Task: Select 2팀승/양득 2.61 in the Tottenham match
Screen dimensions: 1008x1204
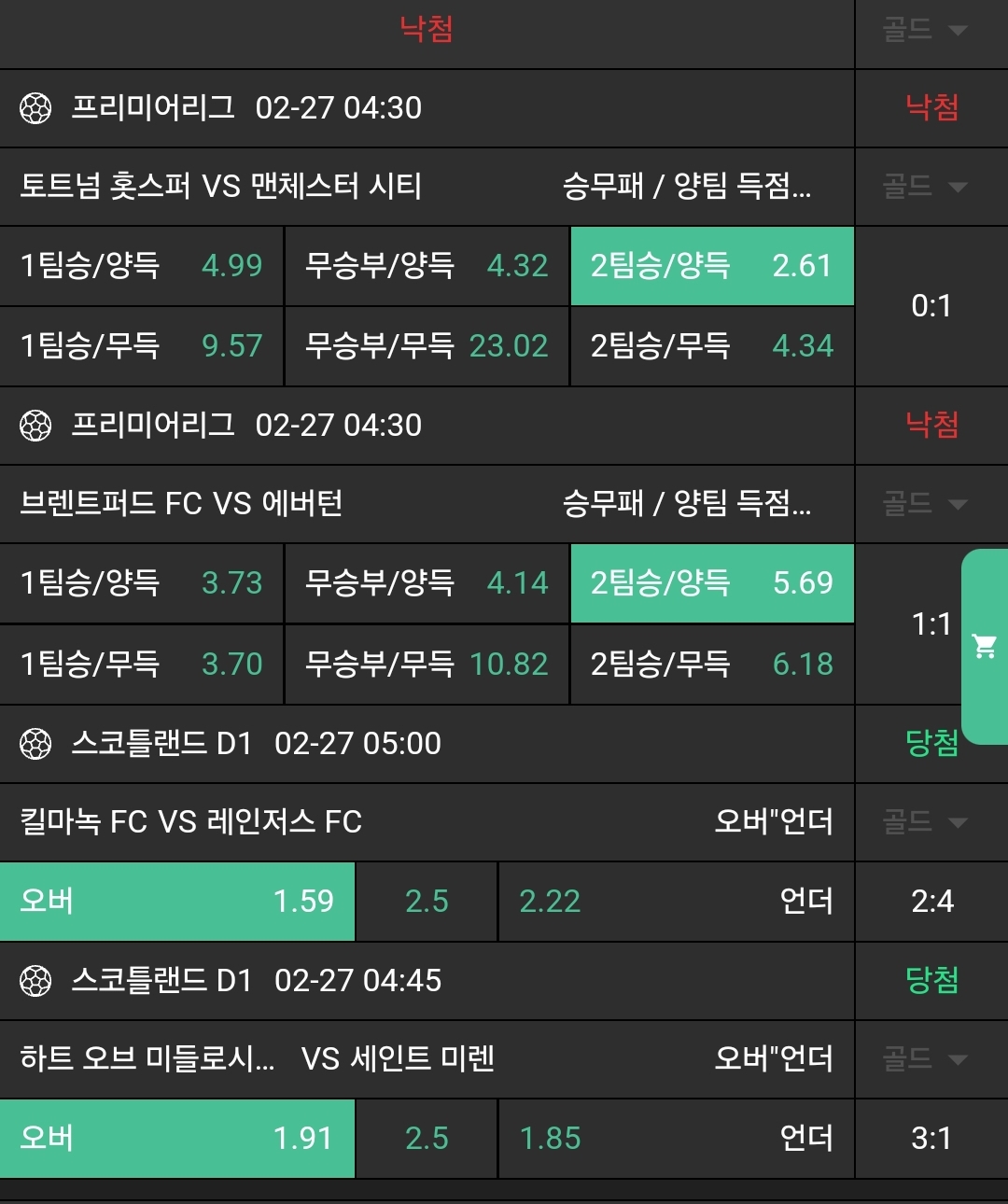Action: (711, 266)
